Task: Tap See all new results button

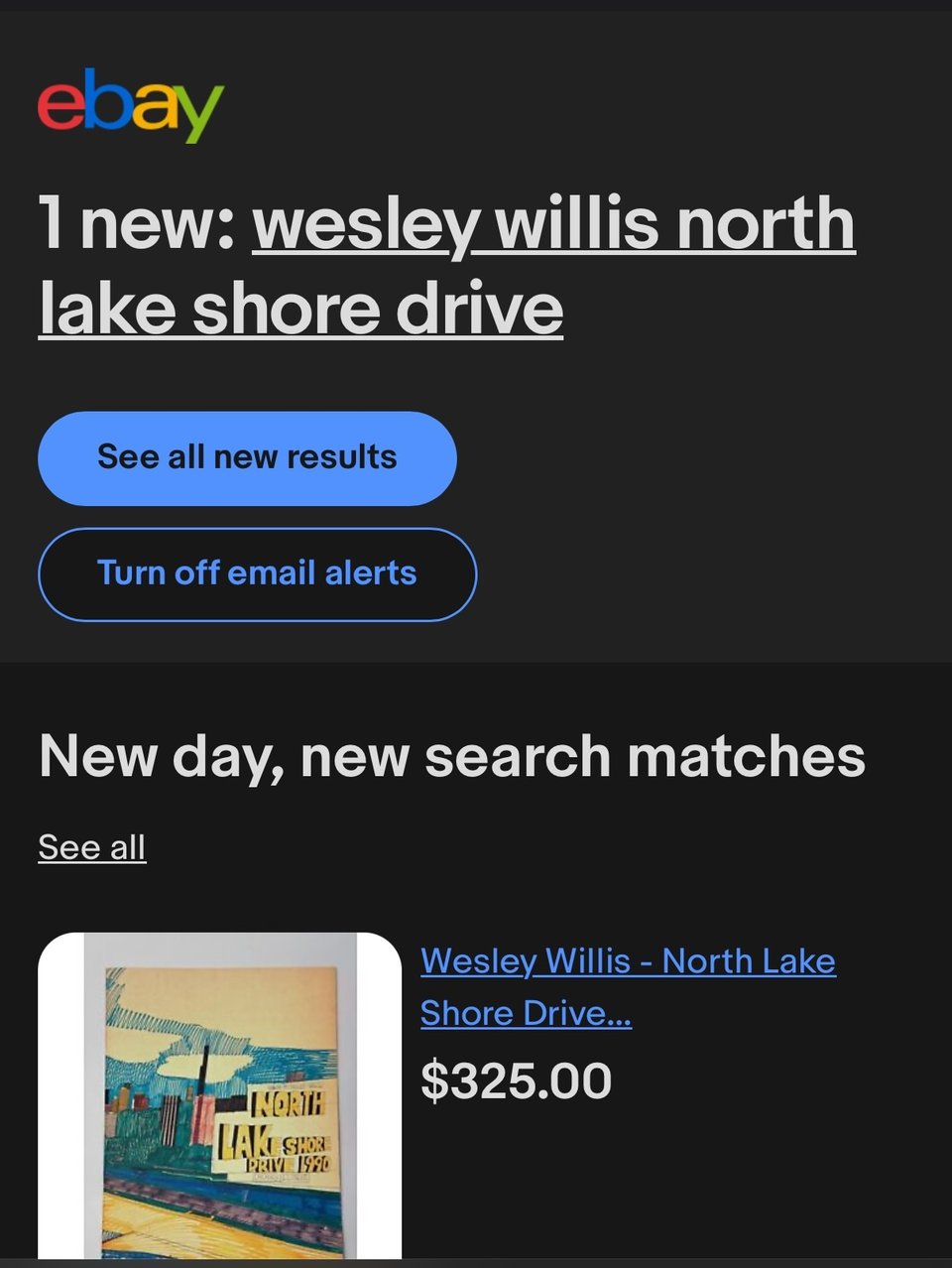Action: 247,457
